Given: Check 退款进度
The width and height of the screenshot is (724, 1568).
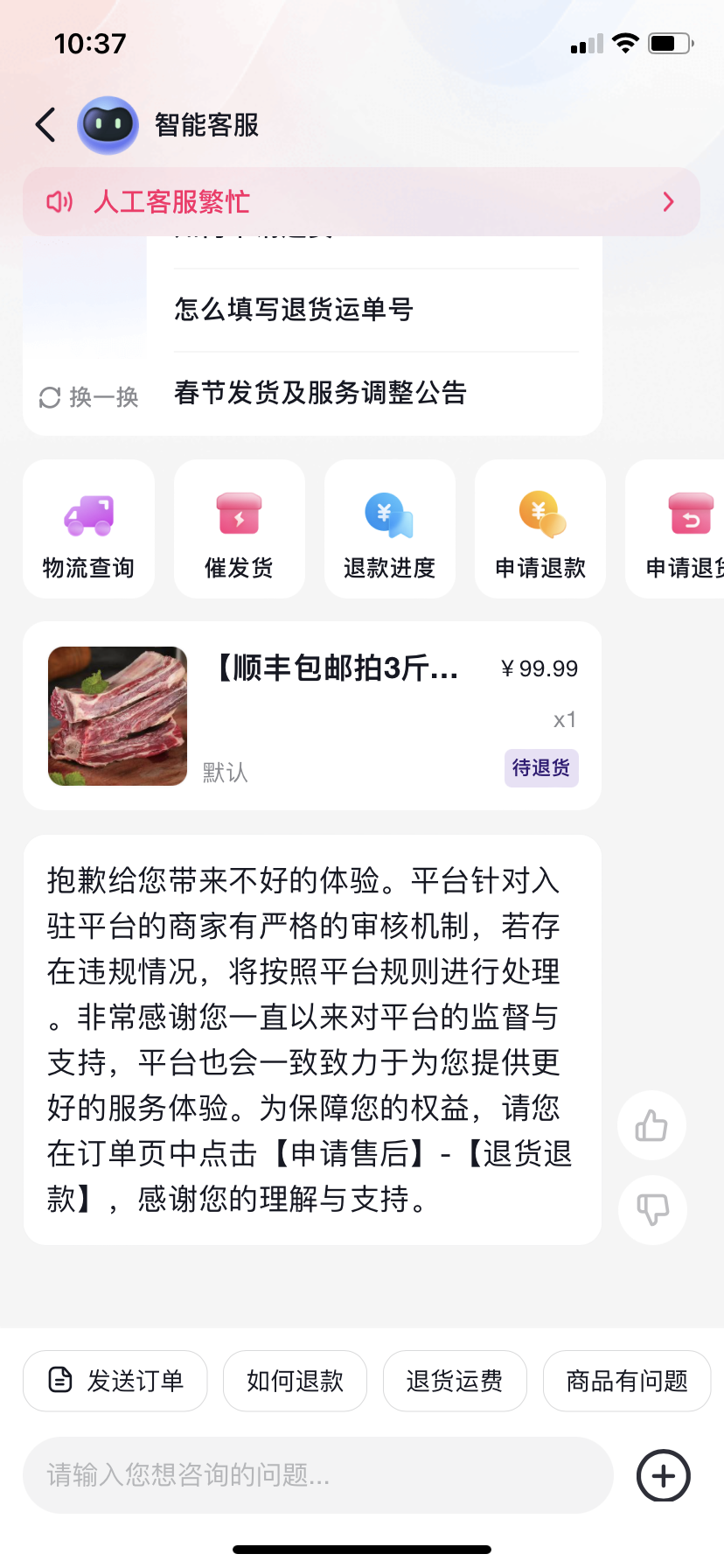Looking at the screenshot, I should coord(389,529).
